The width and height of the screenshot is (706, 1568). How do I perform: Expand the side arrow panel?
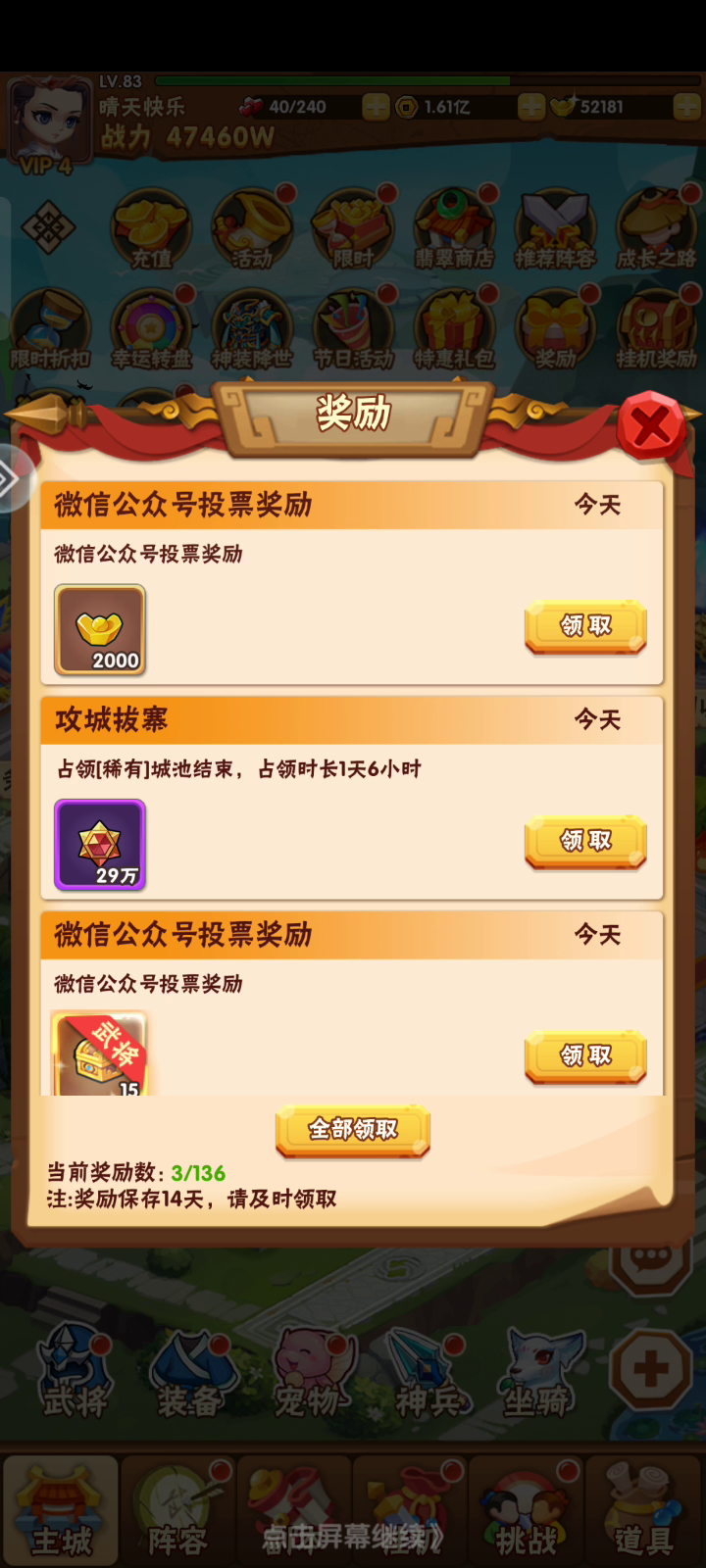[14, 479]
